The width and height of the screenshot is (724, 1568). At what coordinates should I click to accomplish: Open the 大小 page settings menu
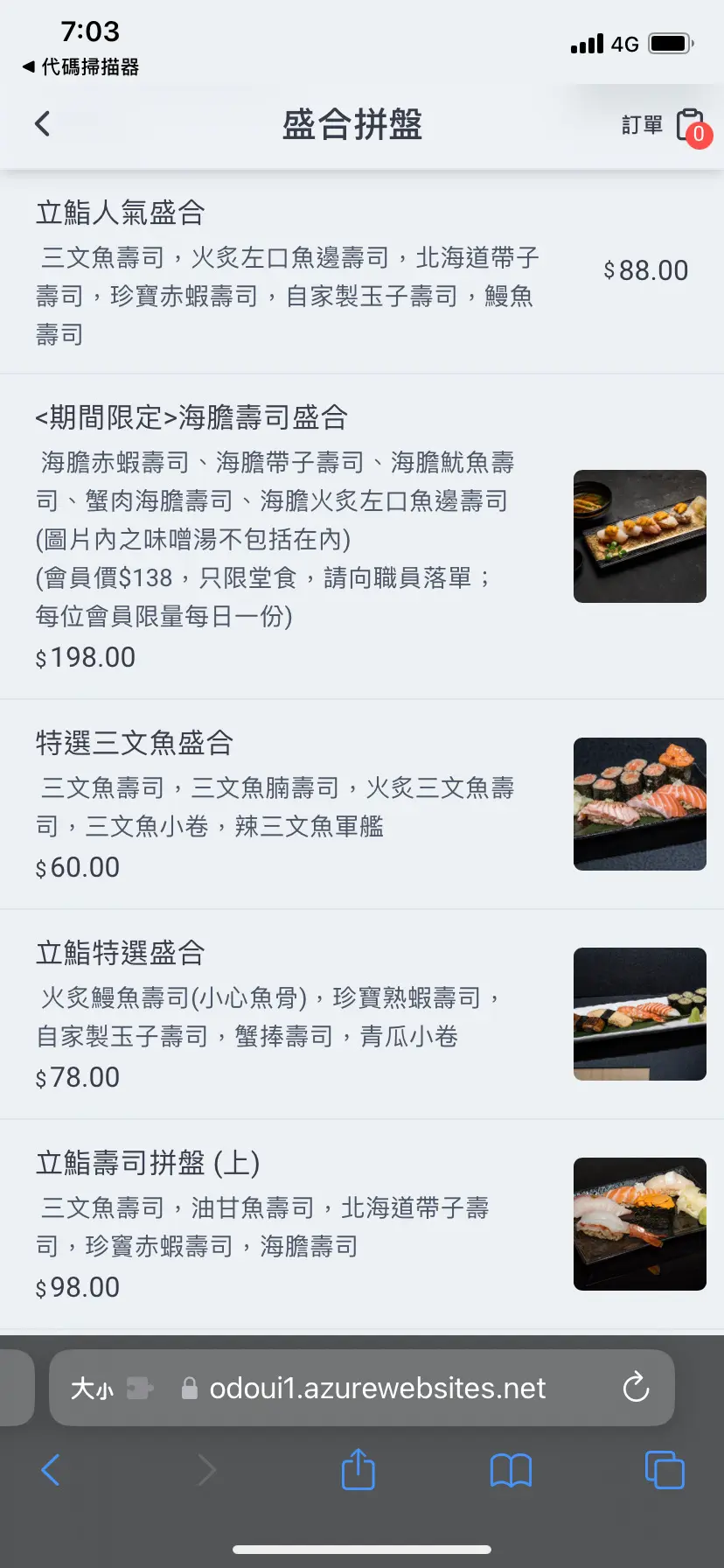pyautogui.click(x=92, y=1388)
